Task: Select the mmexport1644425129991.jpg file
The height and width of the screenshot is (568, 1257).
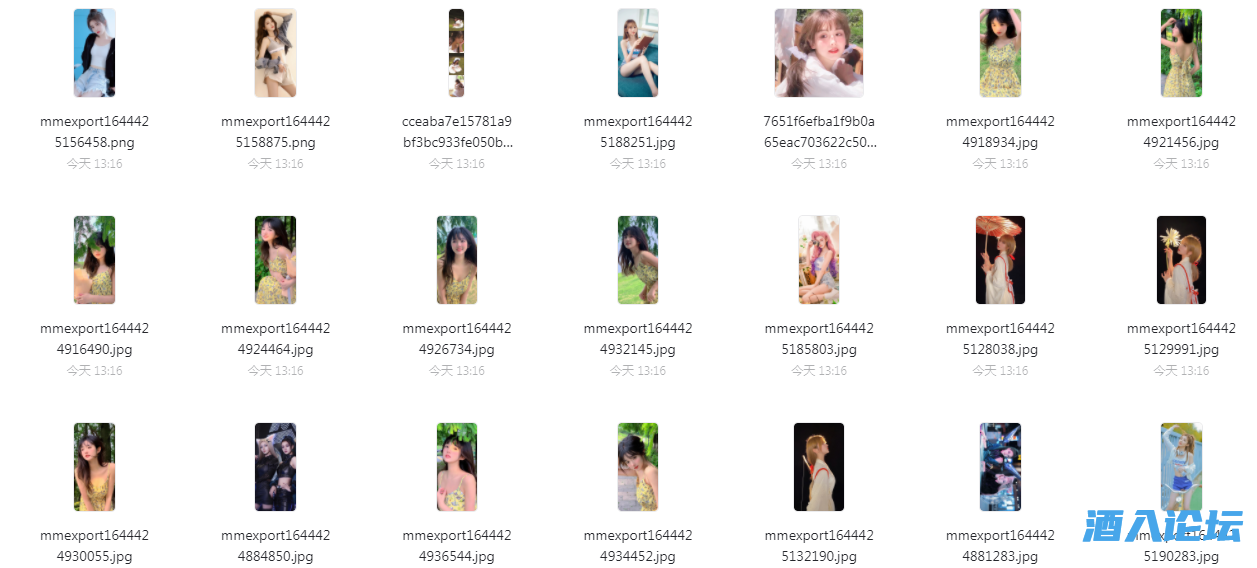Action: point(1181,260)
